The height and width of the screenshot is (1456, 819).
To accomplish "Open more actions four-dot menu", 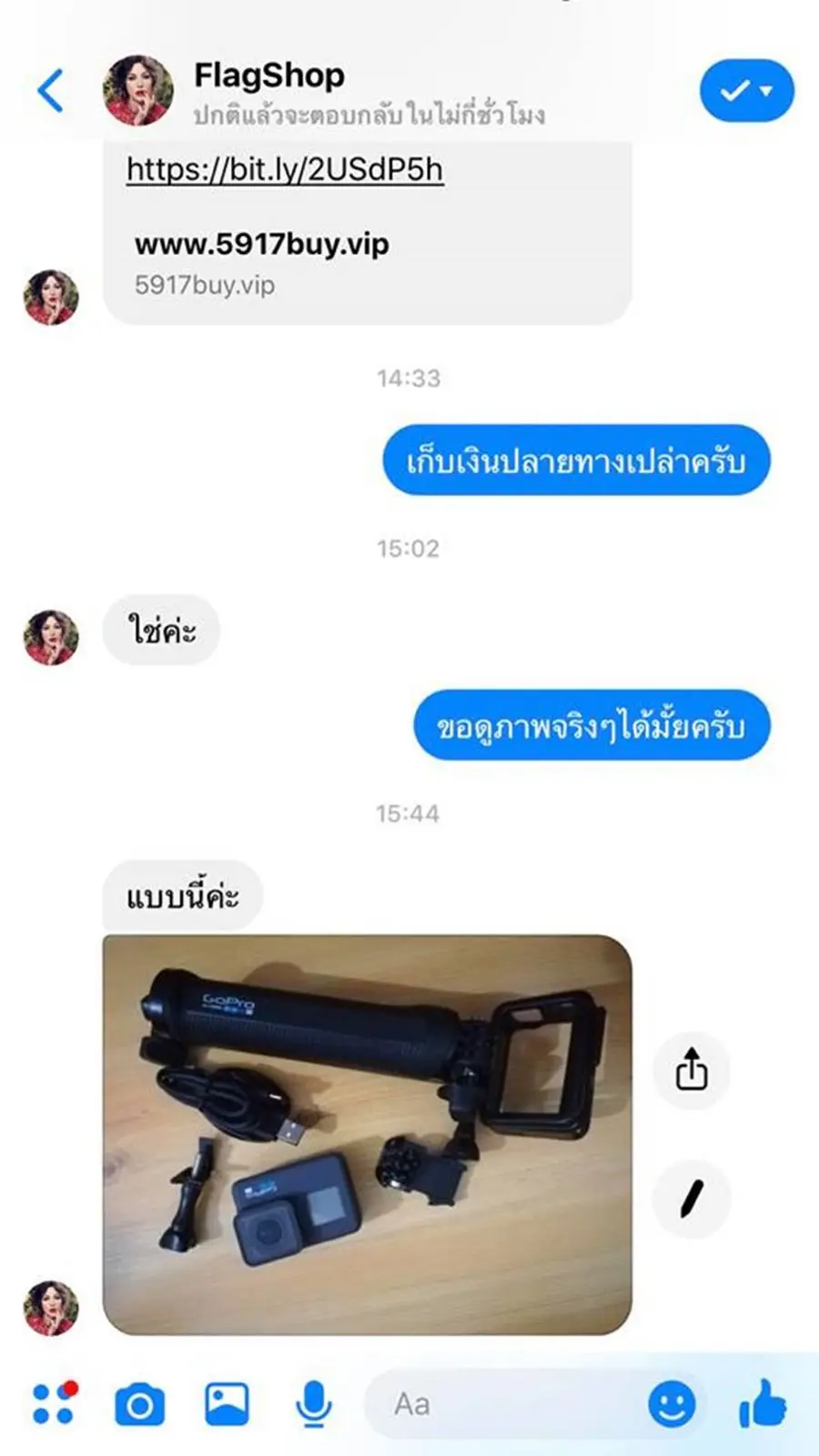I will 53,1404.
